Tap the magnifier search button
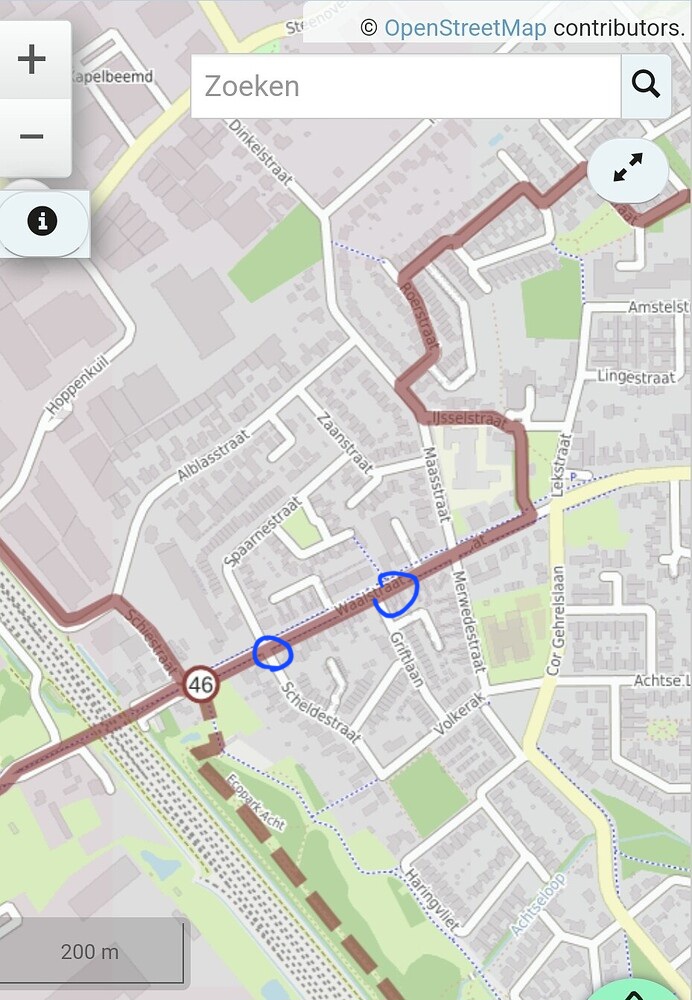Screen dimensions: 692x1000 point(646,86)
